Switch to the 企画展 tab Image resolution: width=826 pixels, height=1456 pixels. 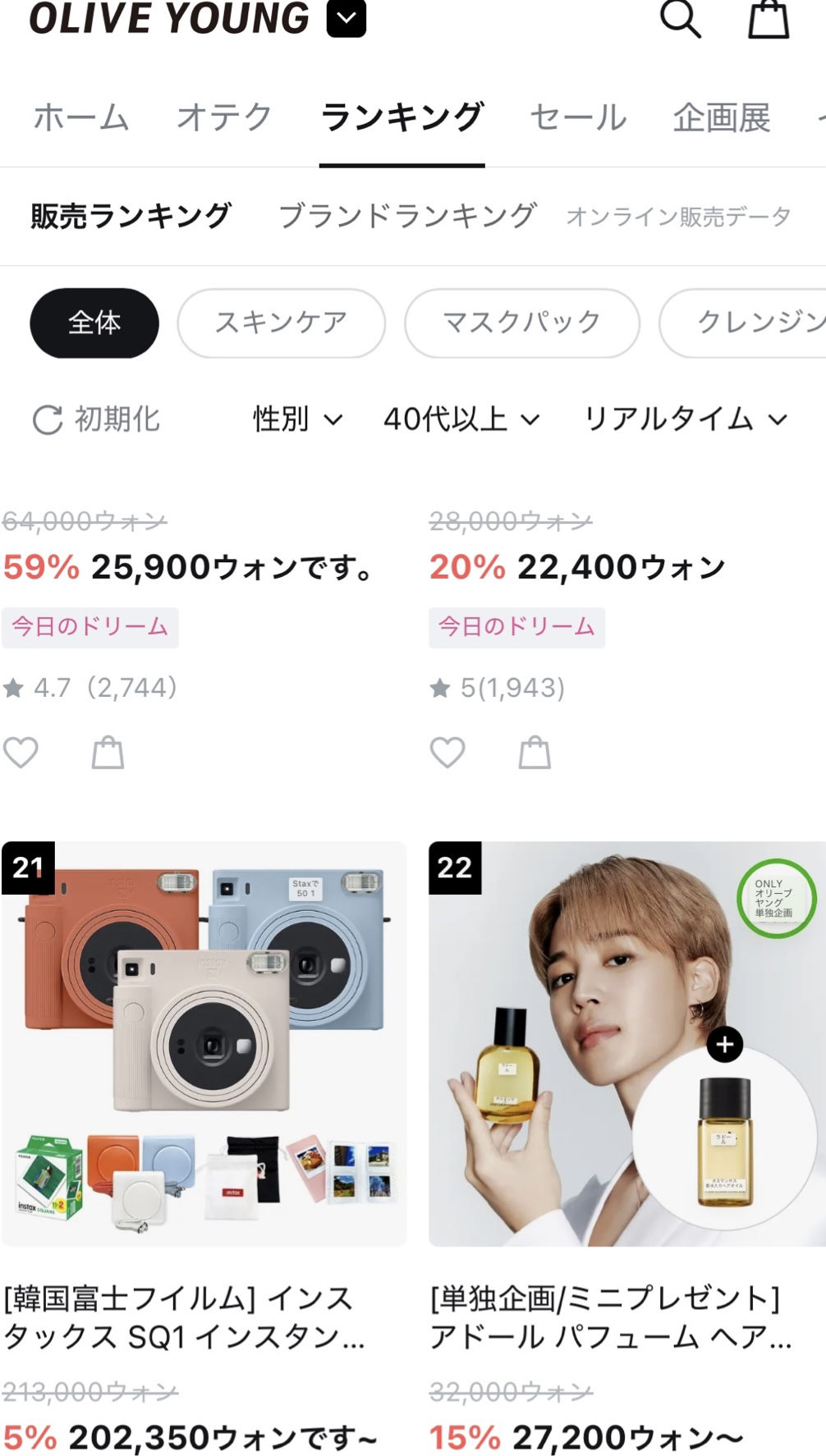coord(721,117)
